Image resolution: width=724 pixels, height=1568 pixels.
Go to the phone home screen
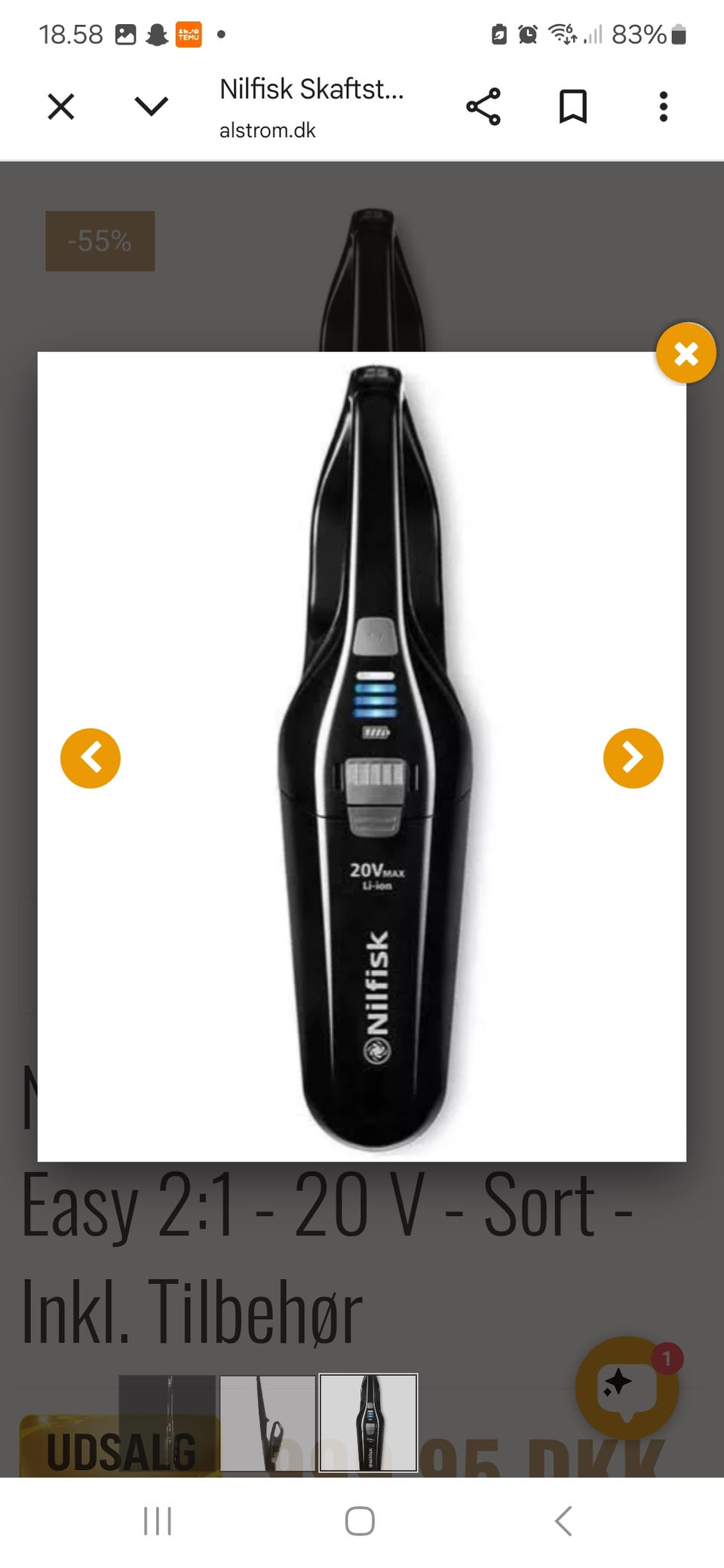[360, 1521]
